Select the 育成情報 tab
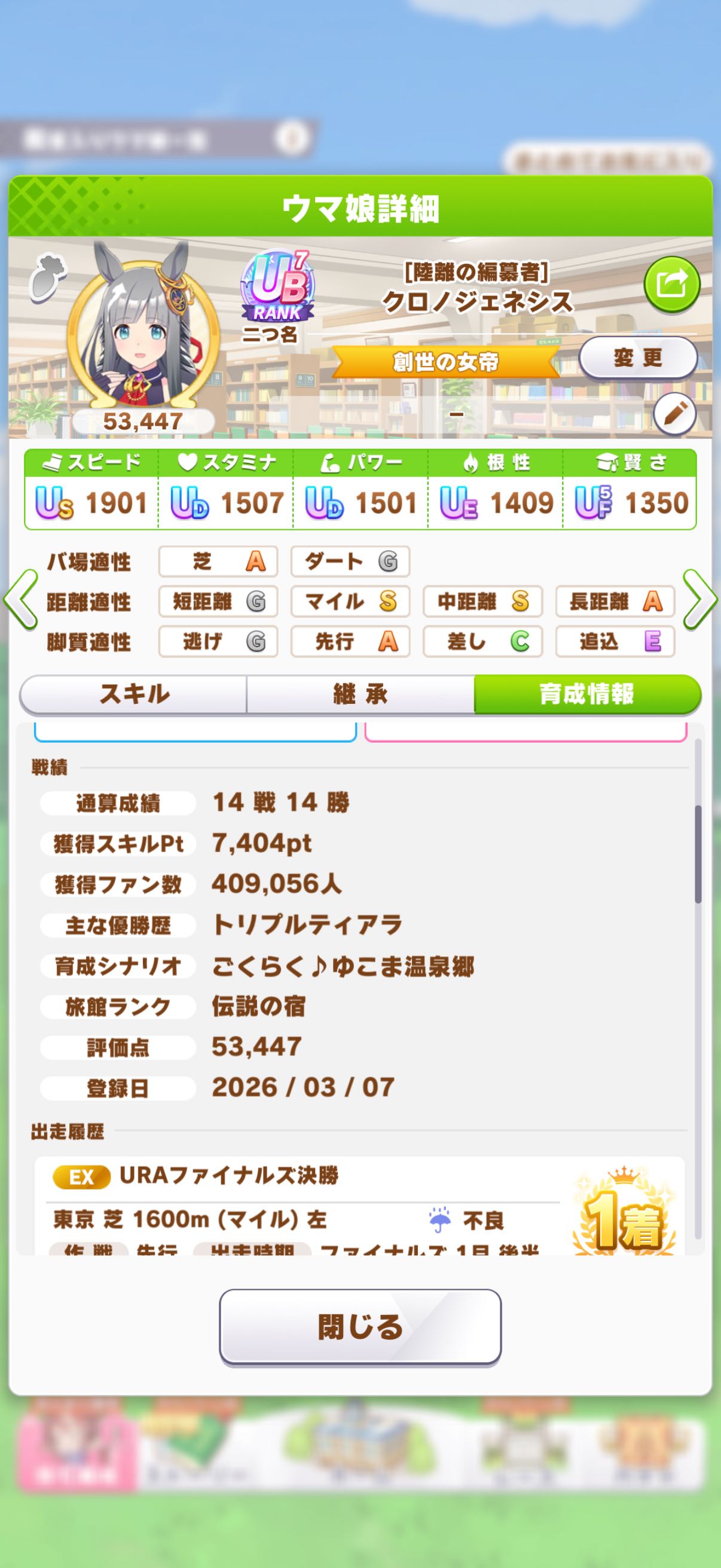Viewport: 721px width, 1568px height. [x=587, y=694]
